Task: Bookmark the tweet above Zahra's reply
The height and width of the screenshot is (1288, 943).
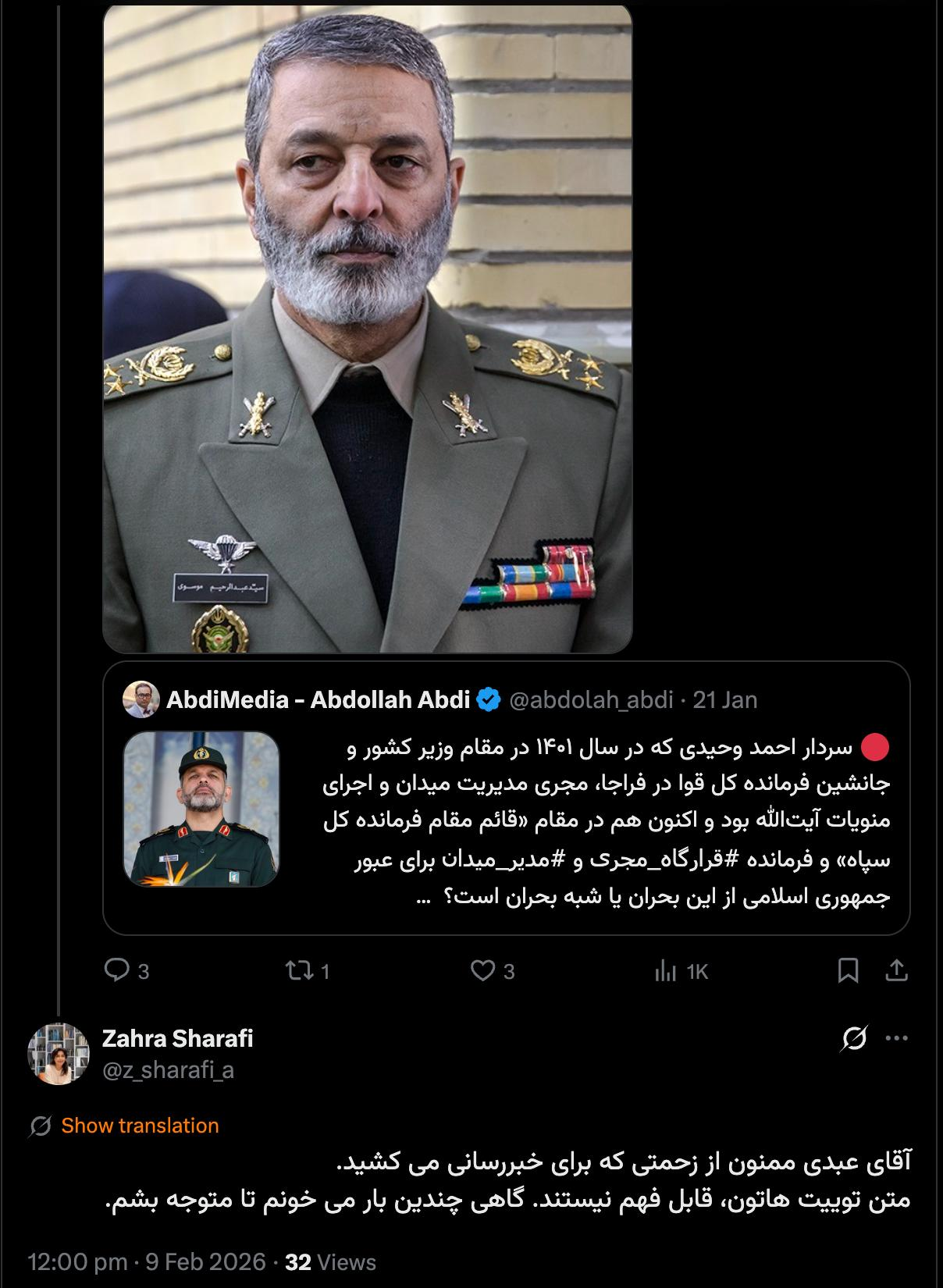Action: [848, 971]
